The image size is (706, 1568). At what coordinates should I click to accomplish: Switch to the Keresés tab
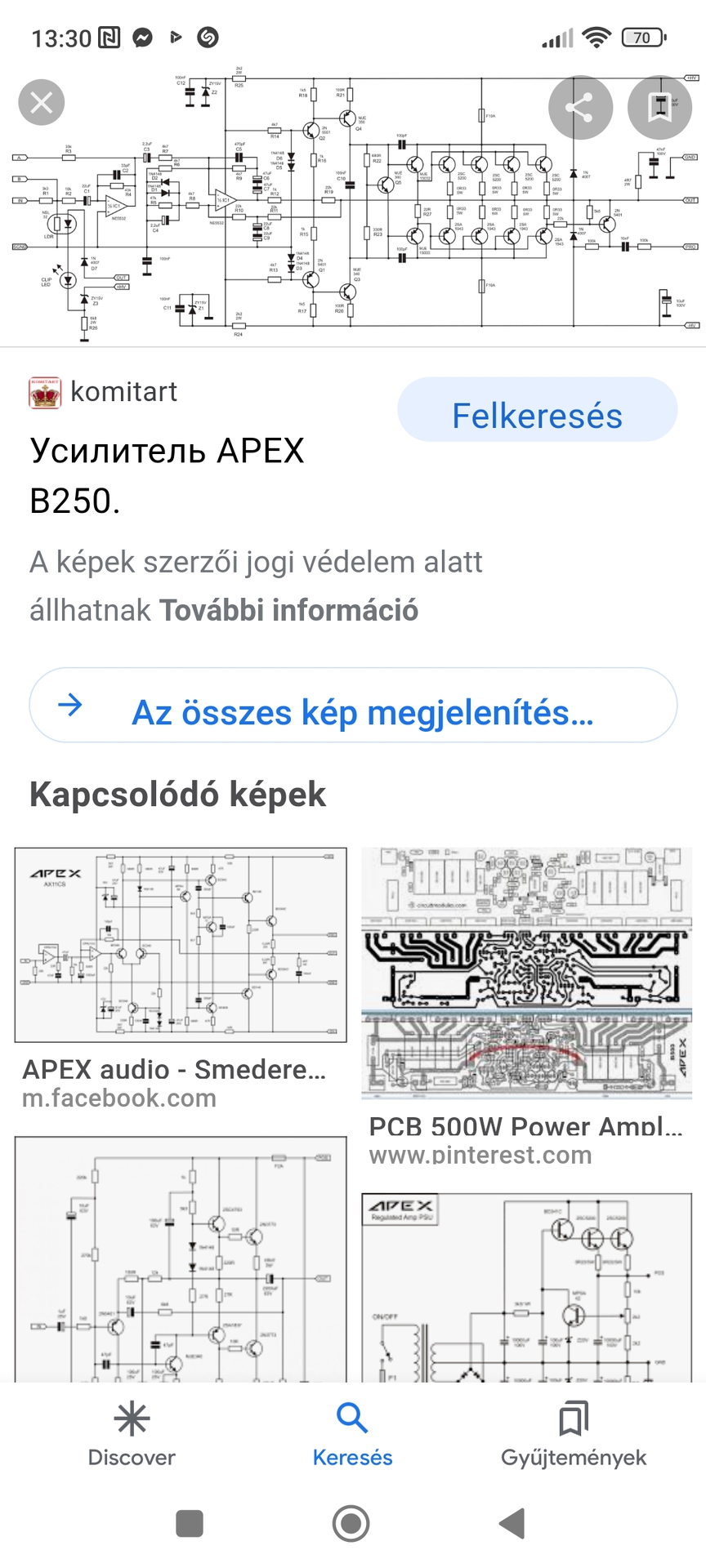[x=352, y=1433]
